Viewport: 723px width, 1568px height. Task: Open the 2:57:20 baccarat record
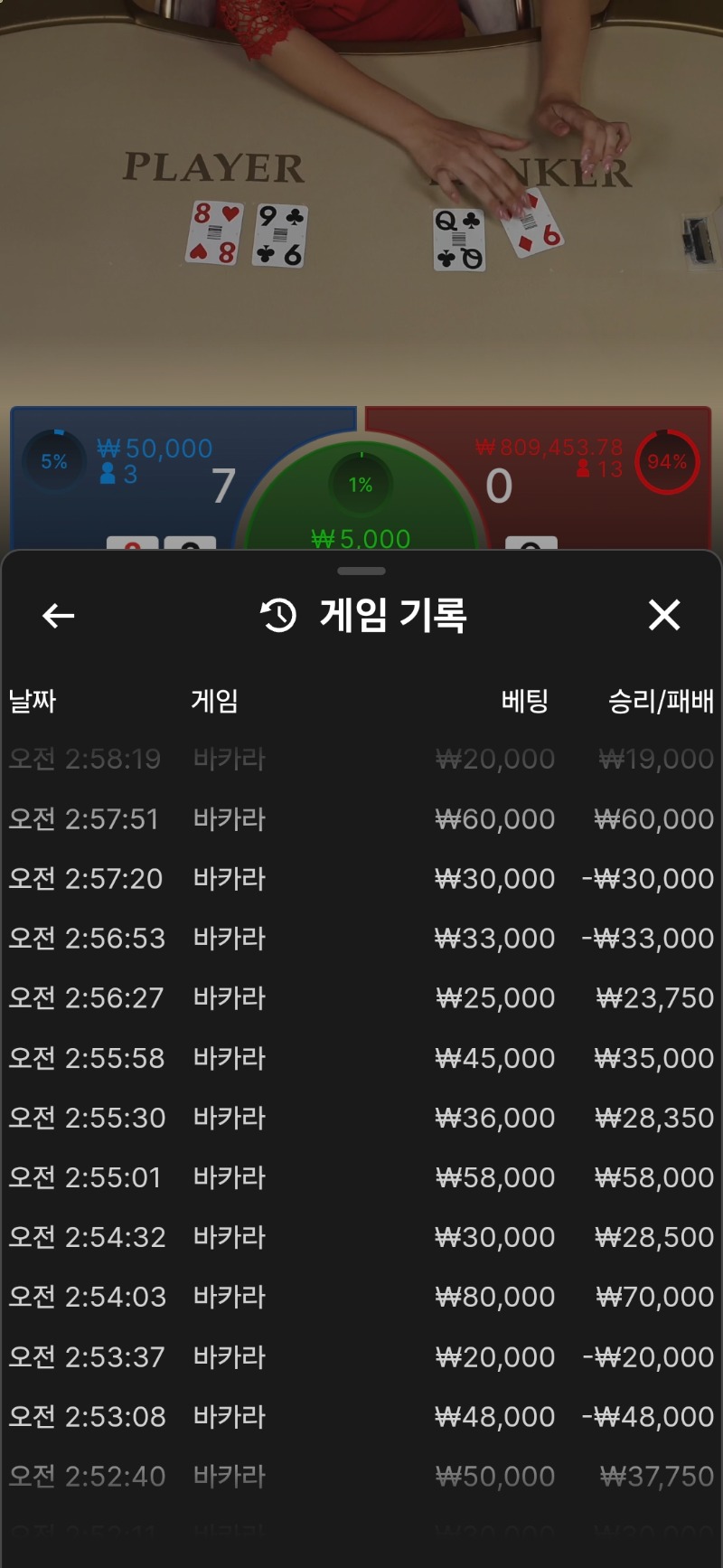click(361, 878)
